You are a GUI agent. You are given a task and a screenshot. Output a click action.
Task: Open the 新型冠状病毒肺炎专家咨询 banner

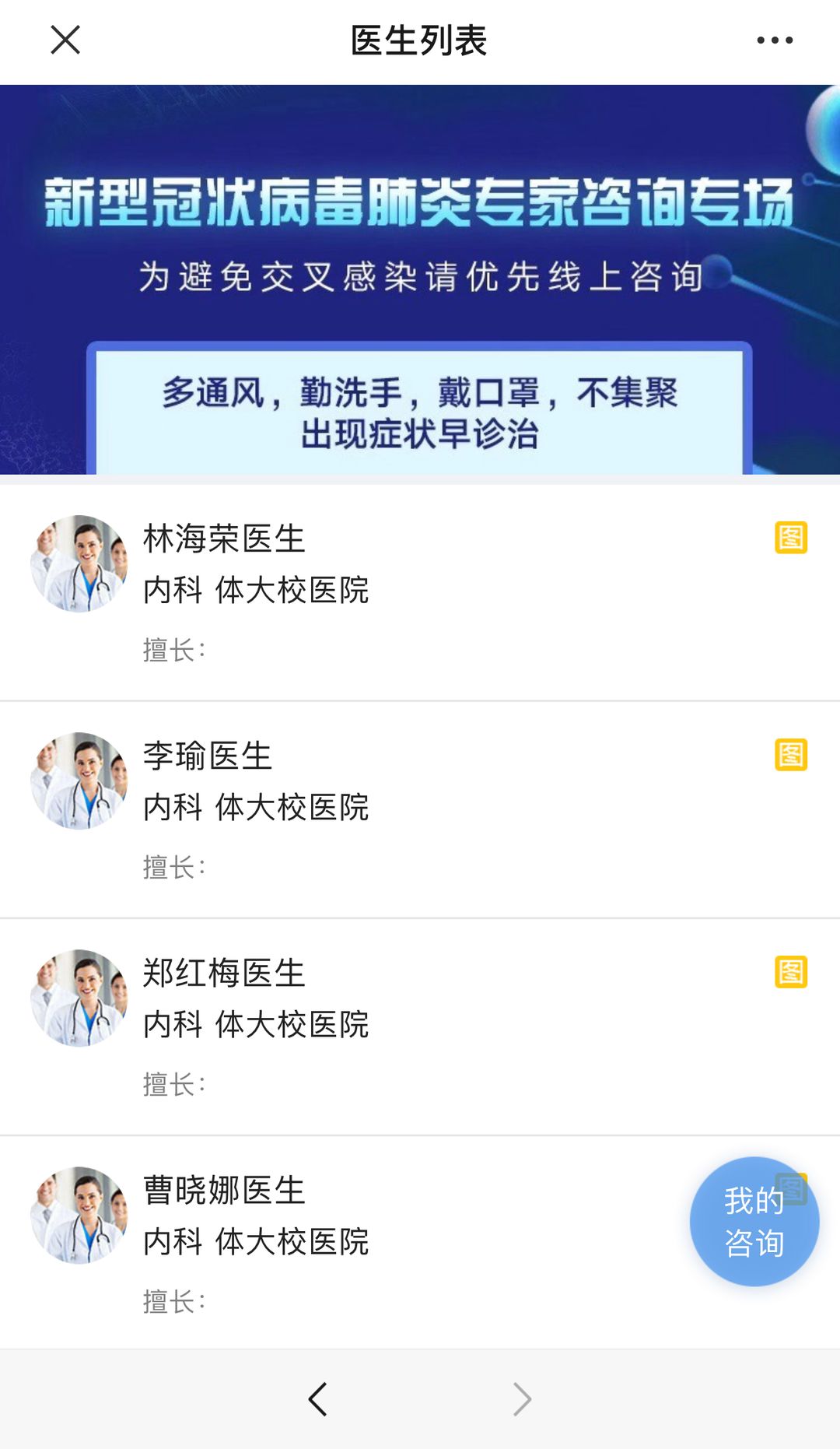(x=420, y=279)
